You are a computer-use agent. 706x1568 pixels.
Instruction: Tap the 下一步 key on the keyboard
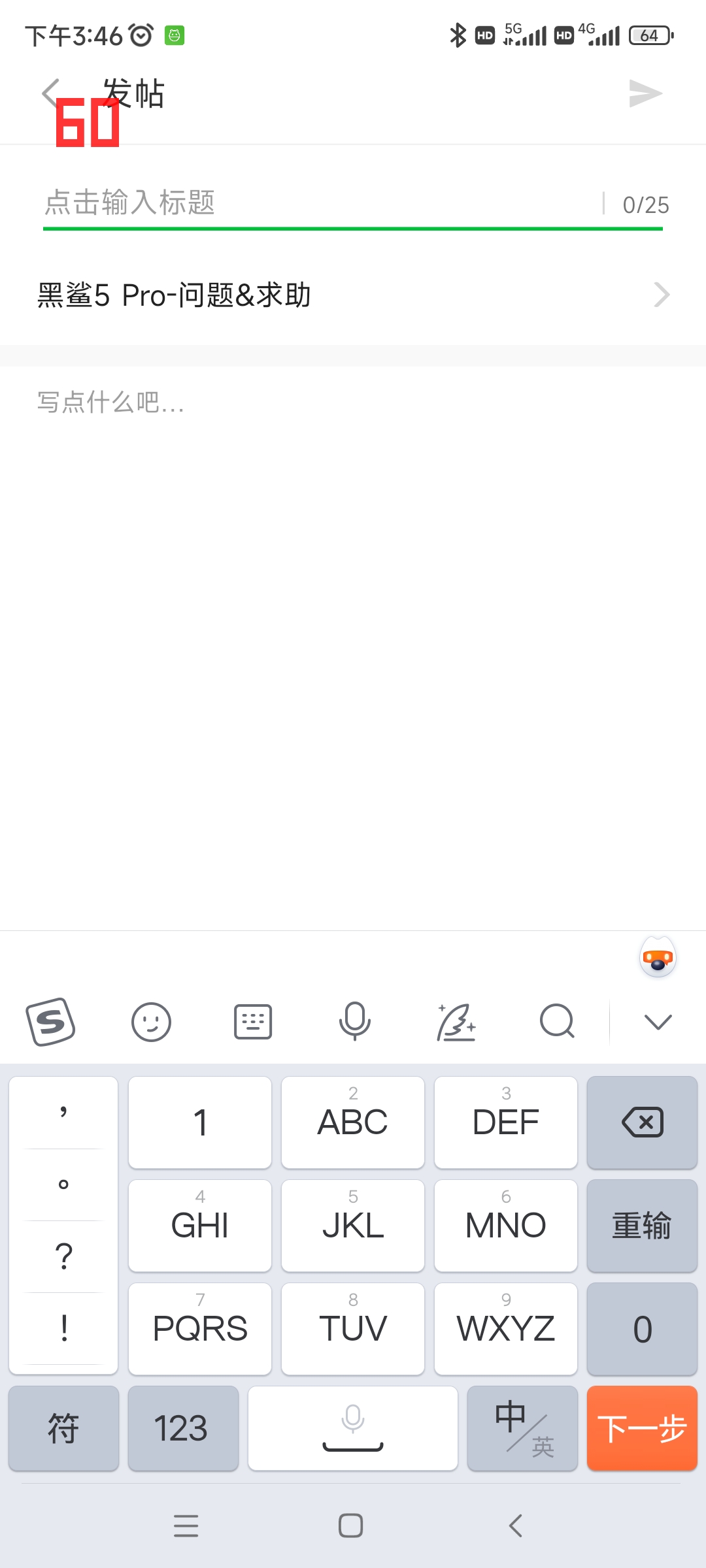click(642, 1428)
